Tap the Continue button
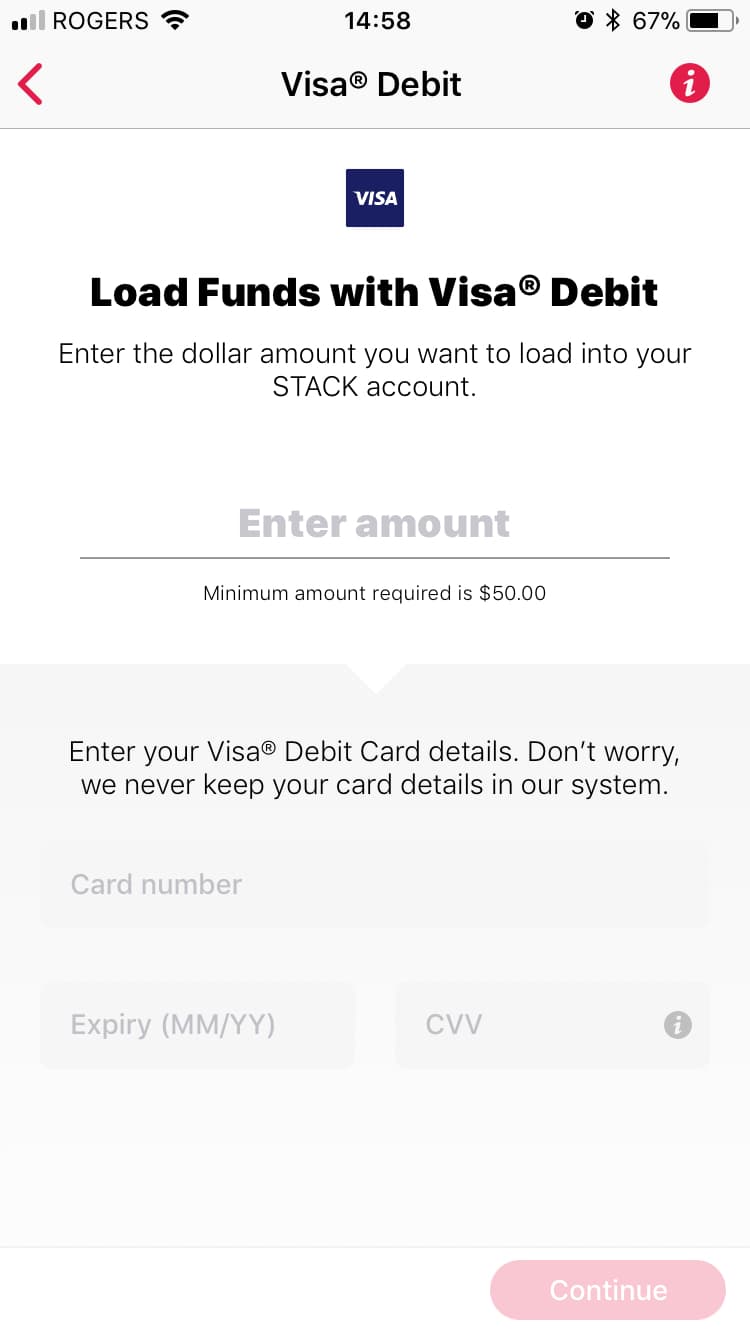The height and width of the screenshot is (1334, 750). click(607, 1290)
